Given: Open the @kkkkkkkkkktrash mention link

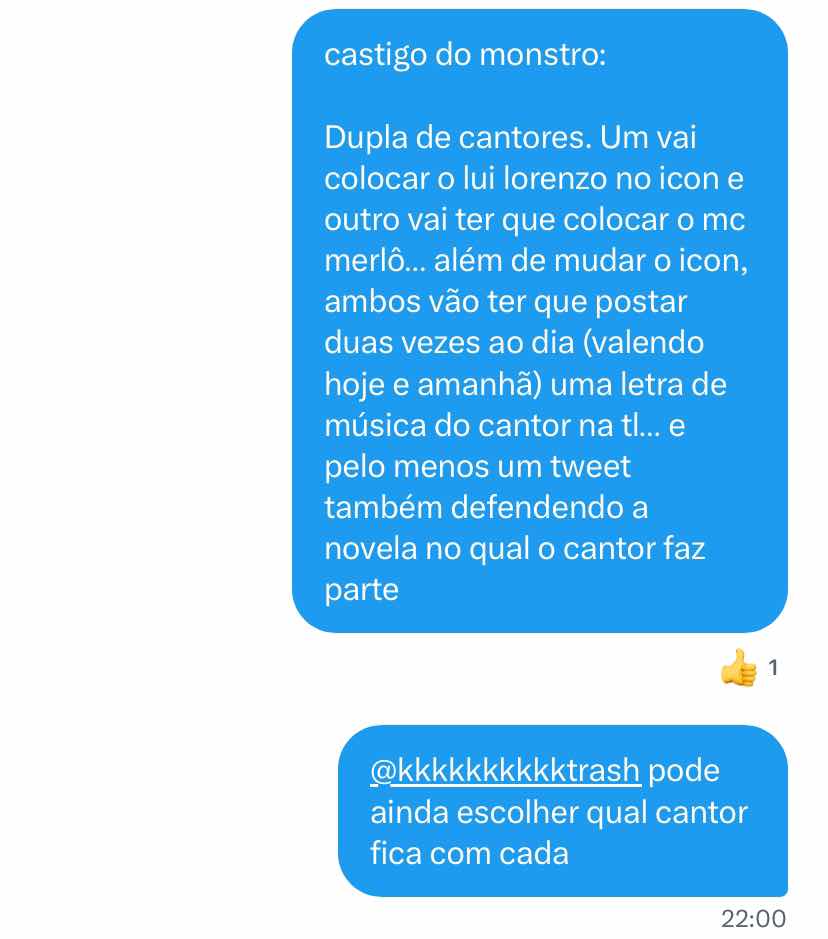Looking at the screenshot, I should (505, 771).
